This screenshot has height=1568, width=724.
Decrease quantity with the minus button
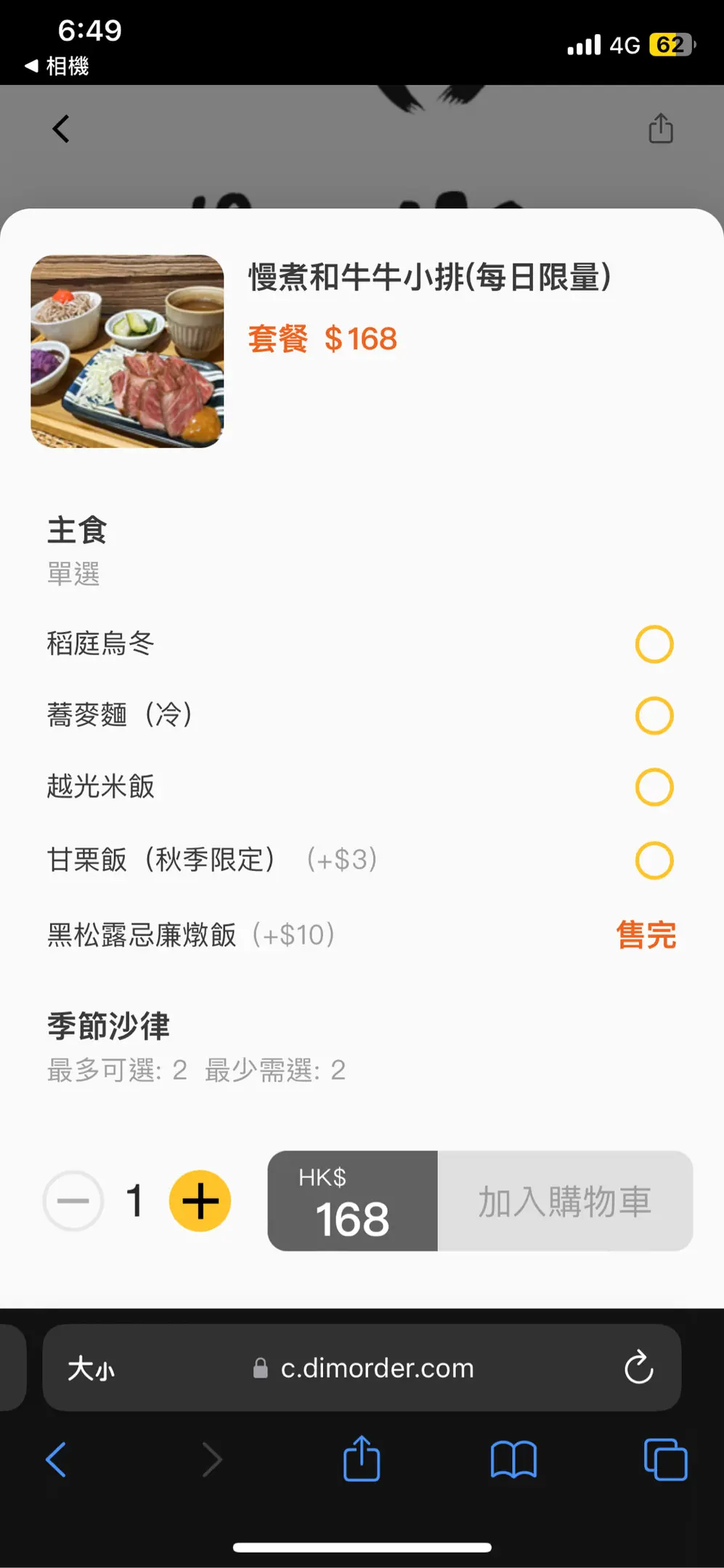[73, 1201]
